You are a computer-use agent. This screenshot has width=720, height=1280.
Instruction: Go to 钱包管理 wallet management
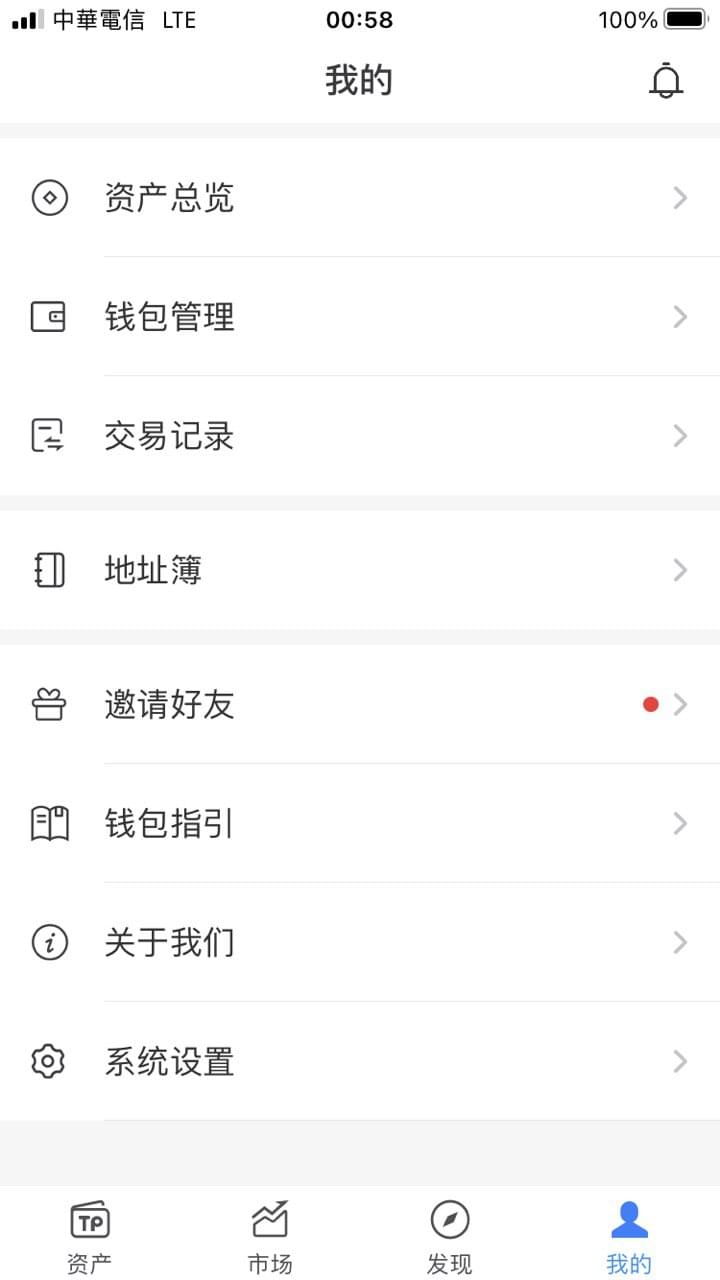pos(360,317)
